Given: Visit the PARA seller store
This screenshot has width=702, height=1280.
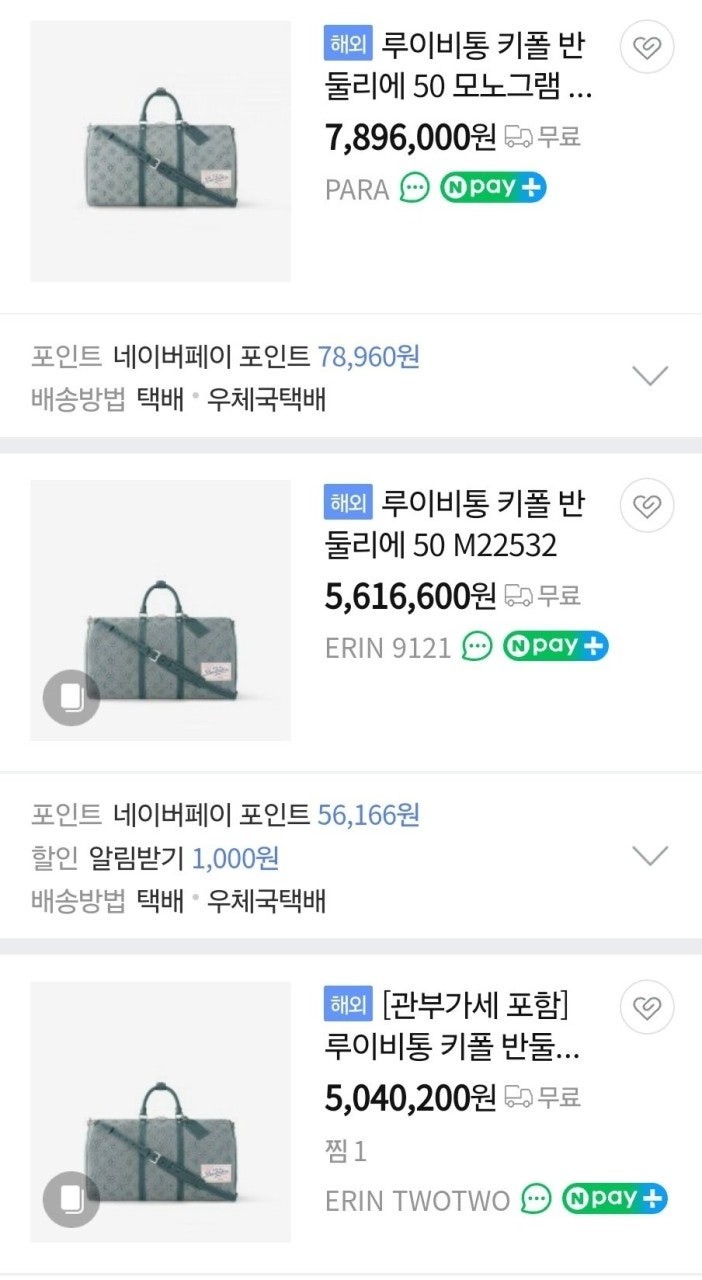Looking at the screenshot, I should click(357, 189).
